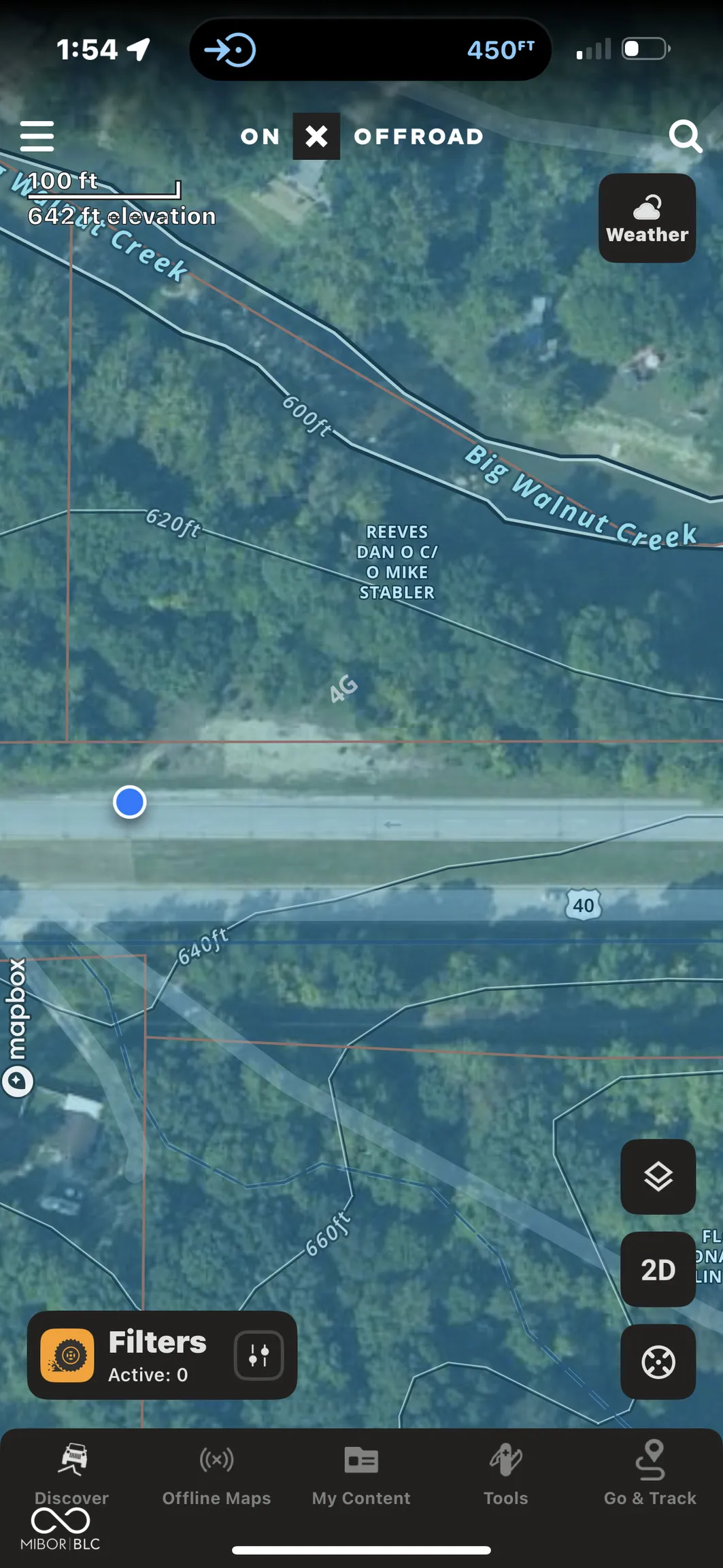The image size is (723, 1568).
Task: Switch to the Go & Track tab
Action: tap(650, 1473)
